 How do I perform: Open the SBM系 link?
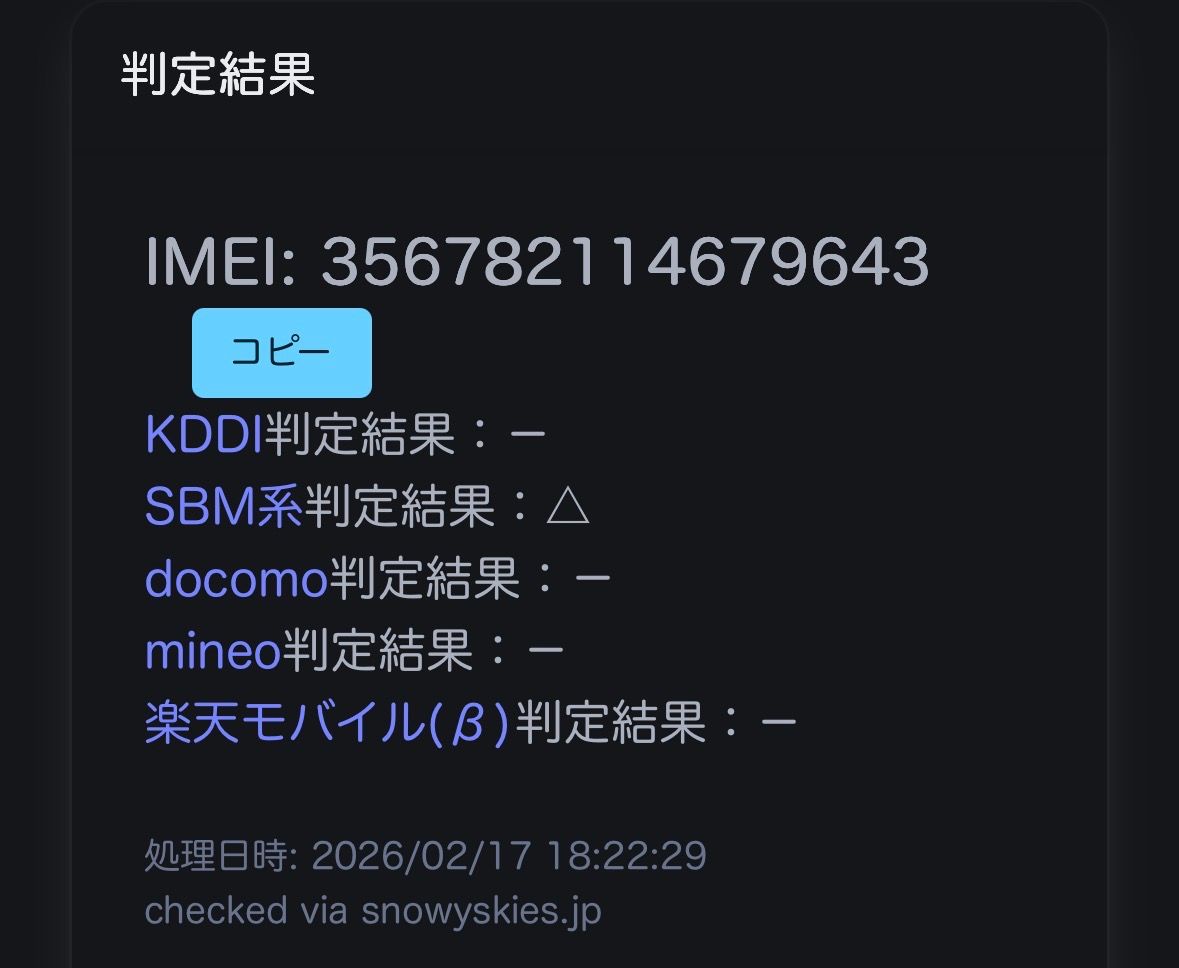coord(223,507)
